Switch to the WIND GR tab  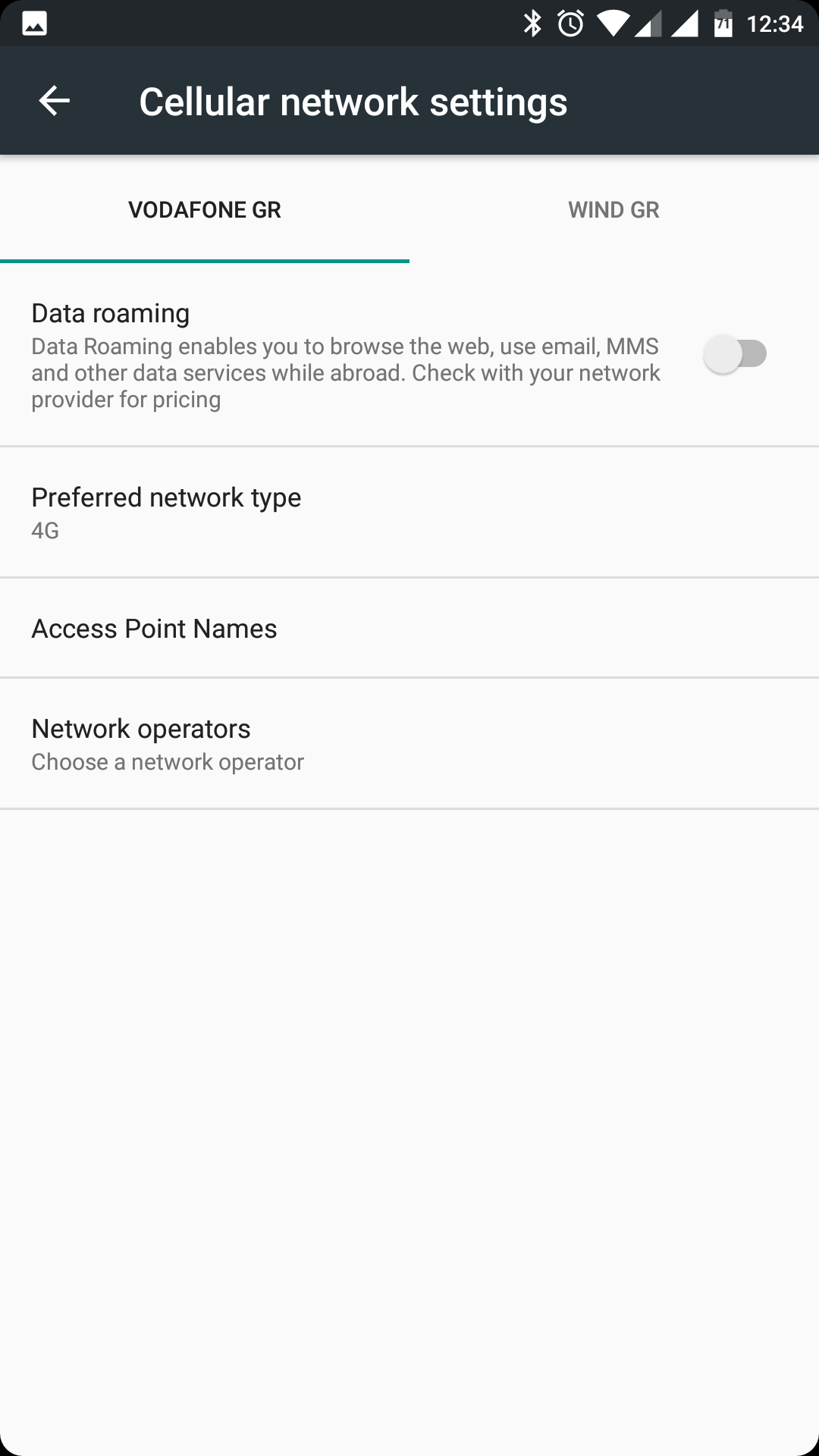614,209
